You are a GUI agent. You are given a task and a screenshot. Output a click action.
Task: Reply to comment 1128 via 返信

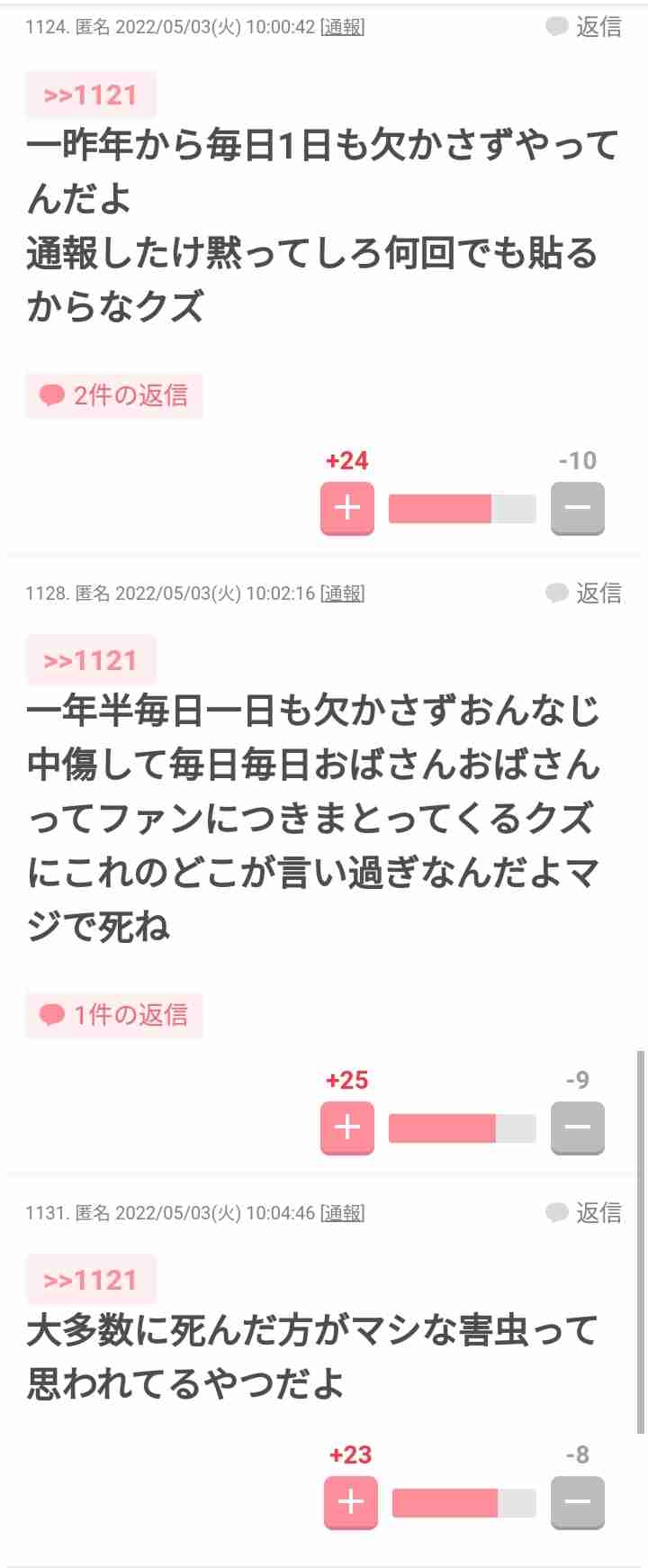pyautogui.click(x=585, y=593)
